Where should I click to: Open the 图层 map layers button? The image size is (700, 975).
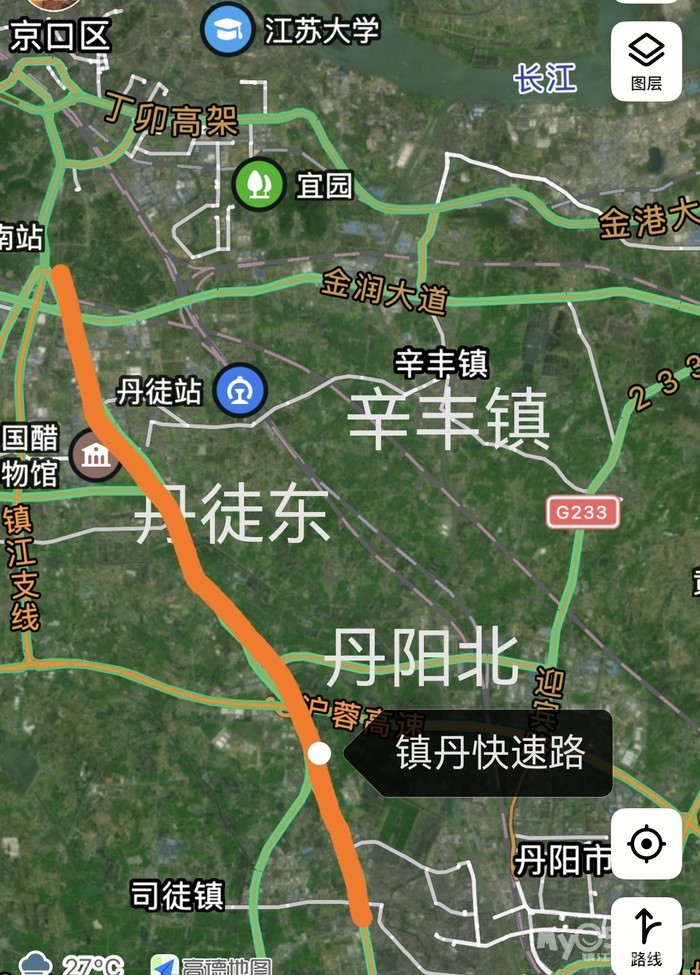pyautogui.click(x=646, y=60)
